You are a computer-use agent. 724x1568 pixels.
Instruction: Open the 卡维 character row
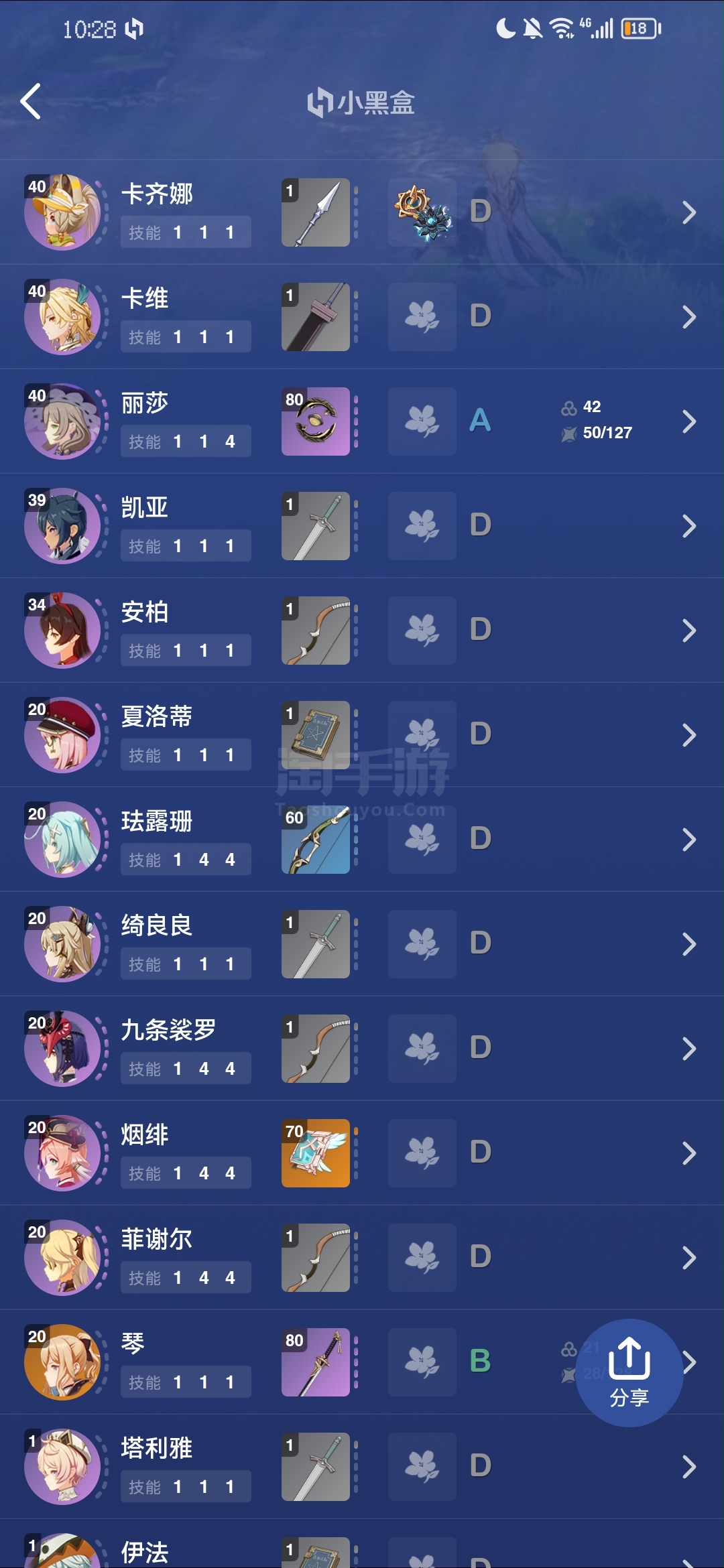(x=362, y=317)
